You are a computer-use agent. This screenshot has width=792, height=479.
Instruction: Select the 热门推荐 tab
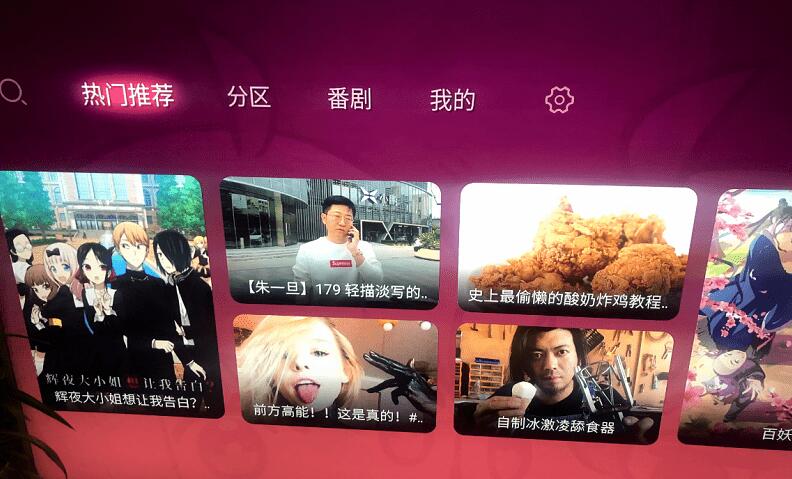128,96
